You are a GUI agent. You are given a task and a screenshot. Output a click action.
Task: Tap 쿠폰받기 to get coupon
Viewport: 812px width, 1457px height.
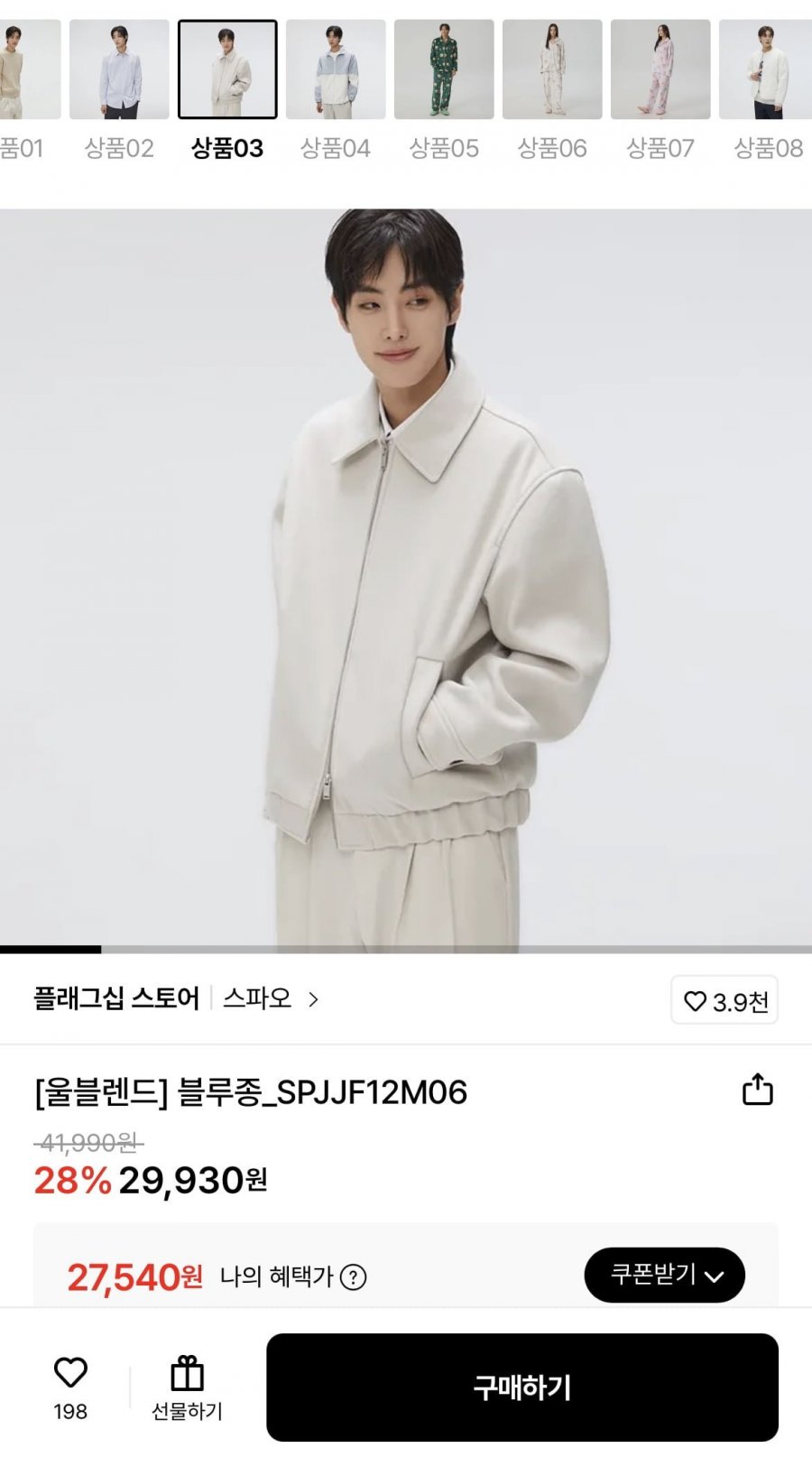click(664, 1275)
